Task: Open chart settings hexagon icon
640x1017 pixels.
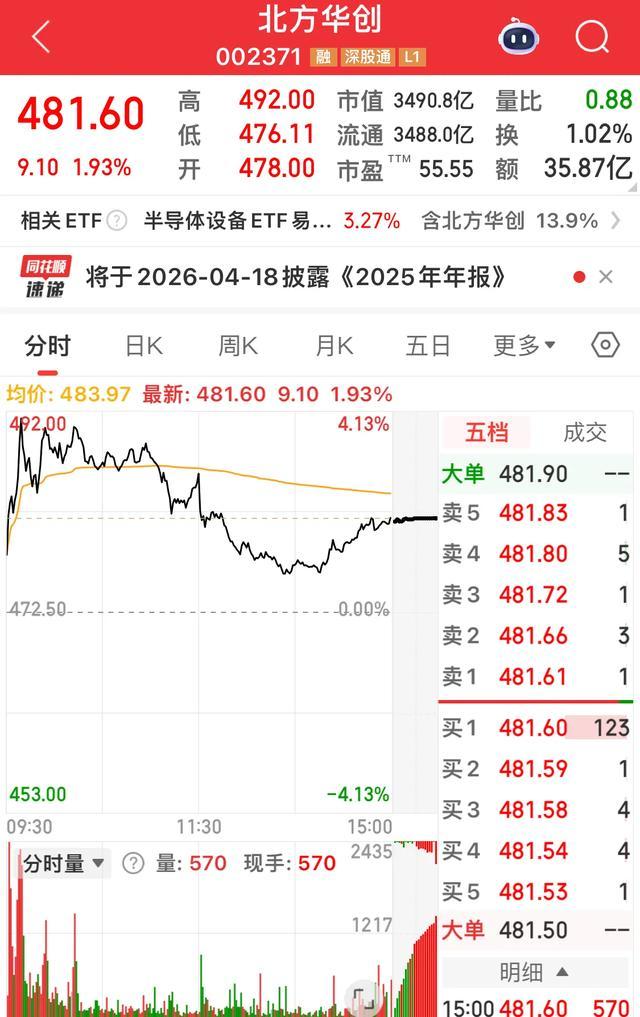Action: pyautogui.click(x=605, y=346)
